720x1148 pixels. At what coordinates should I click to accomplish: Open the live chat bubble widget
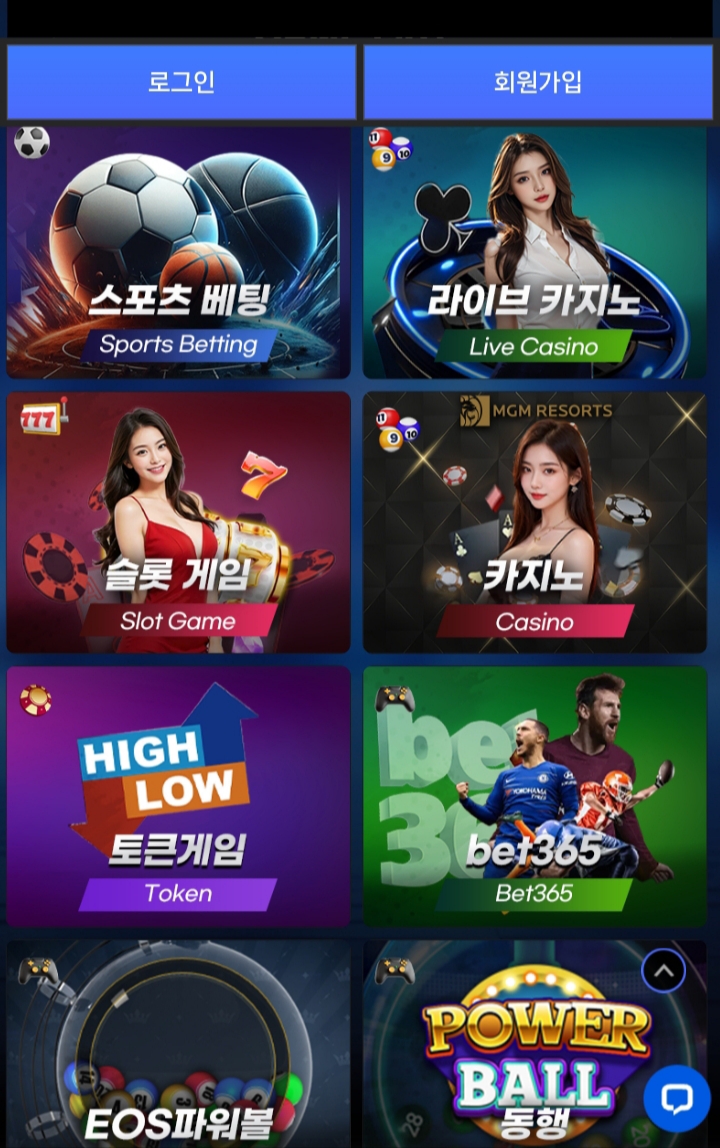[x=676, y=1100]
